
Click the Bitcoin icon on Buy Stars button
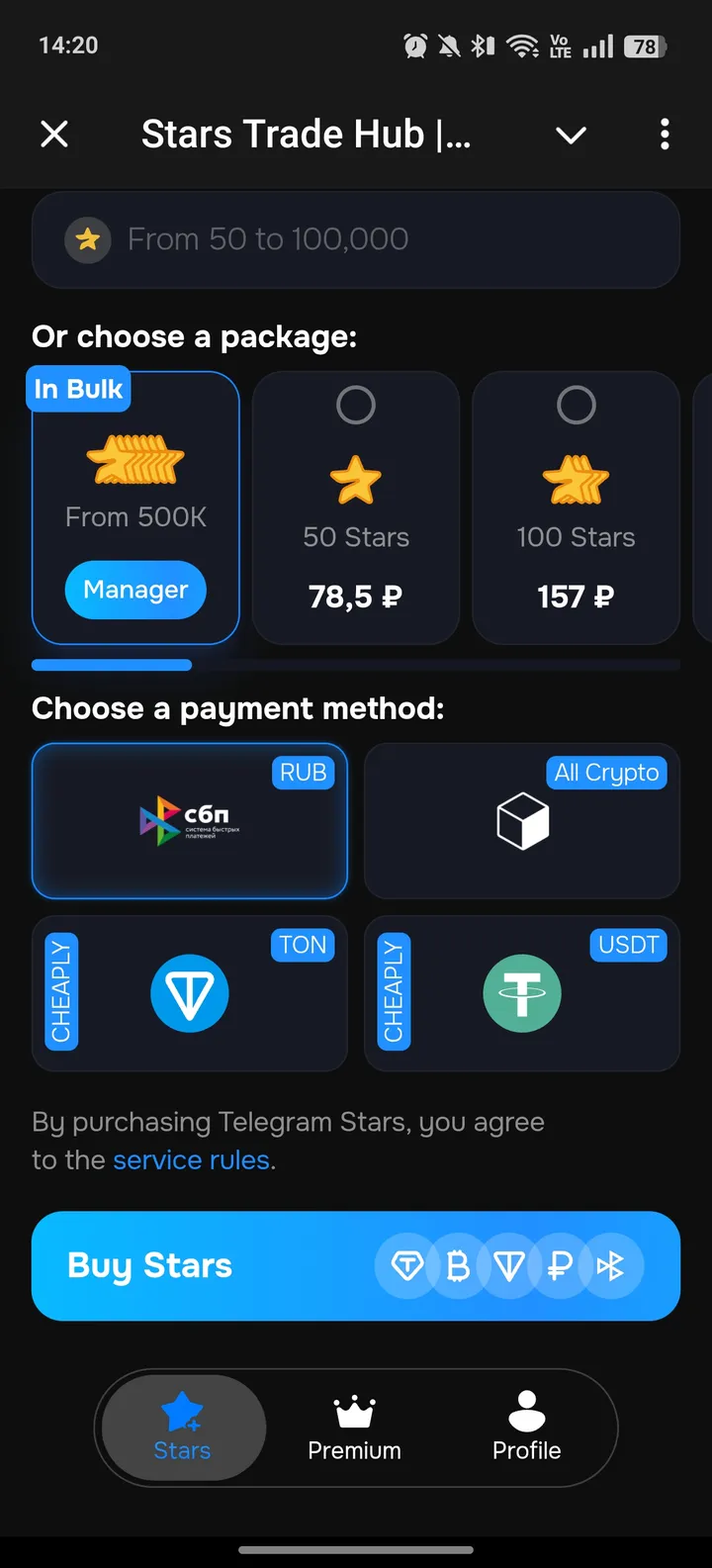(x=458, y=1265)
